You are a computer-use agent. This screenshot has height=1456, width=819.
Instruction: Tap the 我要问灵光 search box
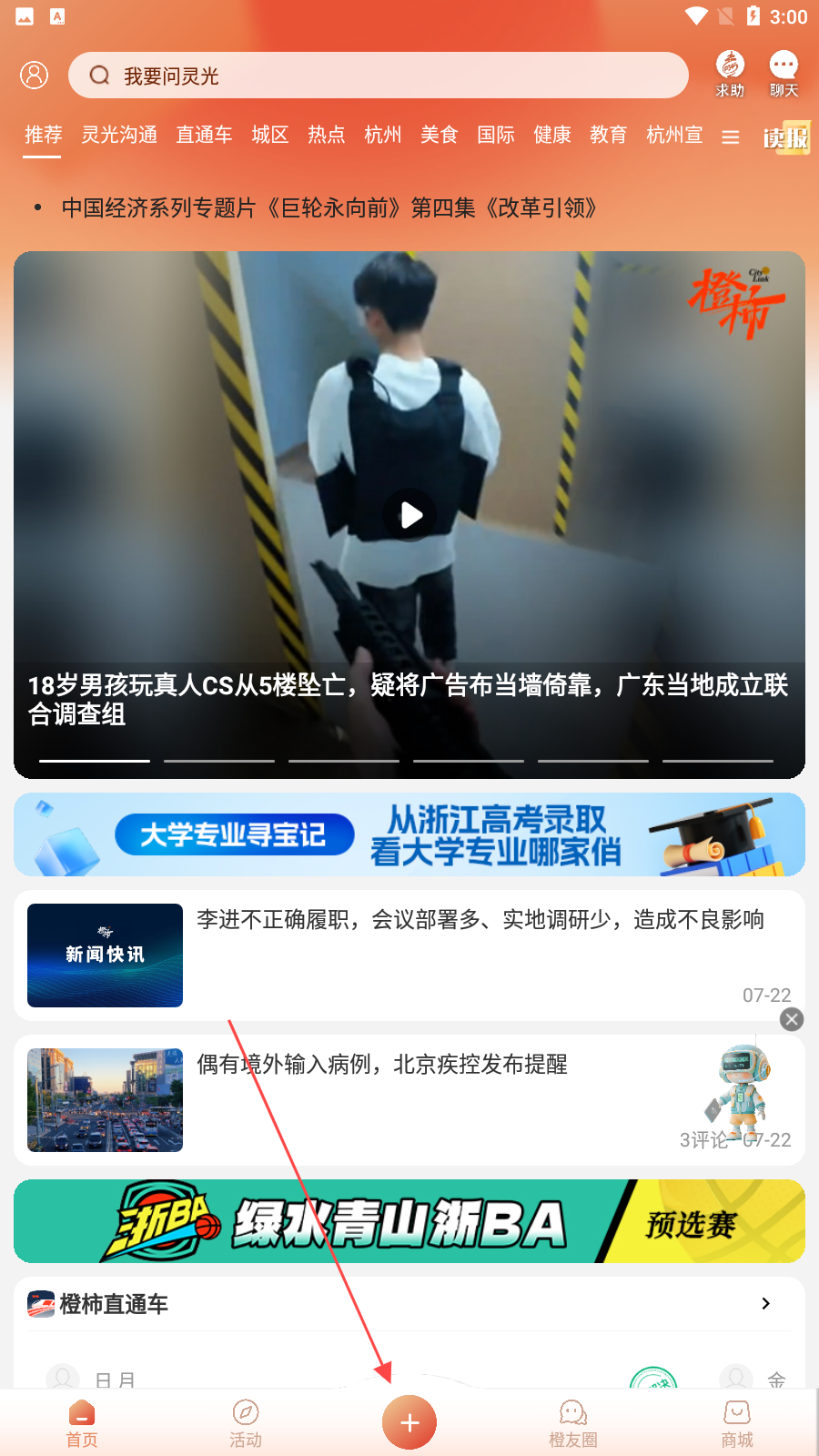click(x=378, y=76)
